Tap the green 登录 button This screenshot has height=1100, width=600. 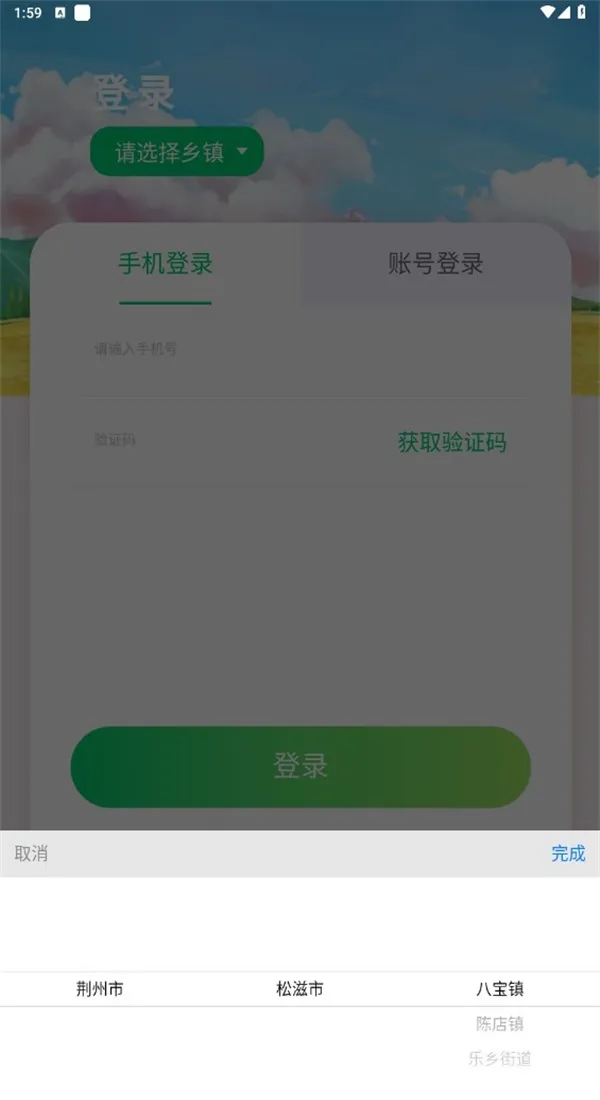(x=300, y=767)
